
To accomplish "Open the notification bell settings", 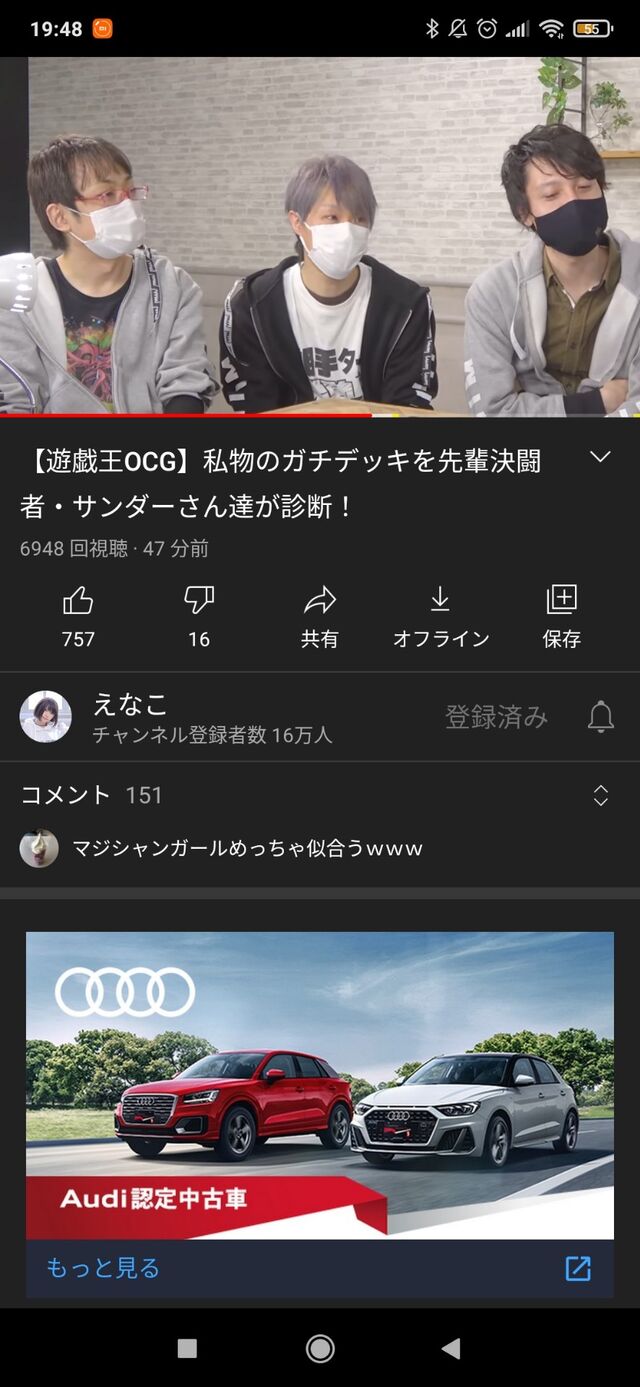I will [600, 716].
